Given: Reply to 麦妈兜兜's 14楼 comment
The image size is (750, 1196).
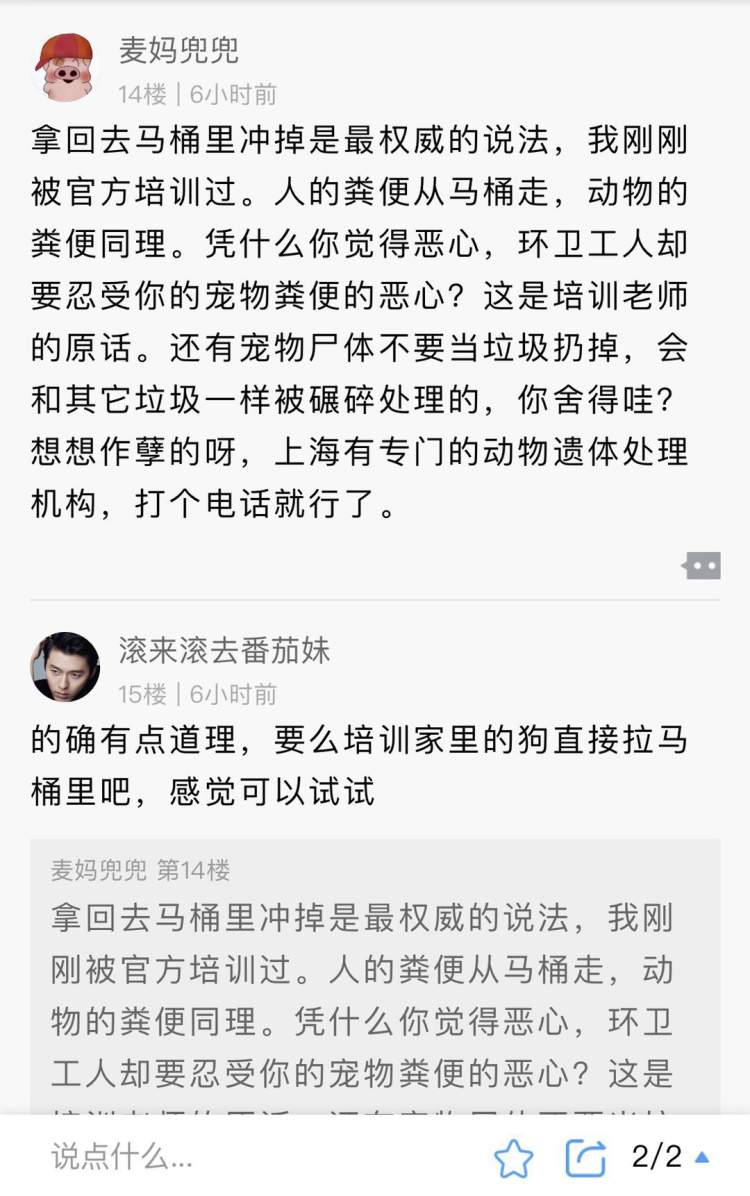Looking at the screenshot, I should [701, 565].
